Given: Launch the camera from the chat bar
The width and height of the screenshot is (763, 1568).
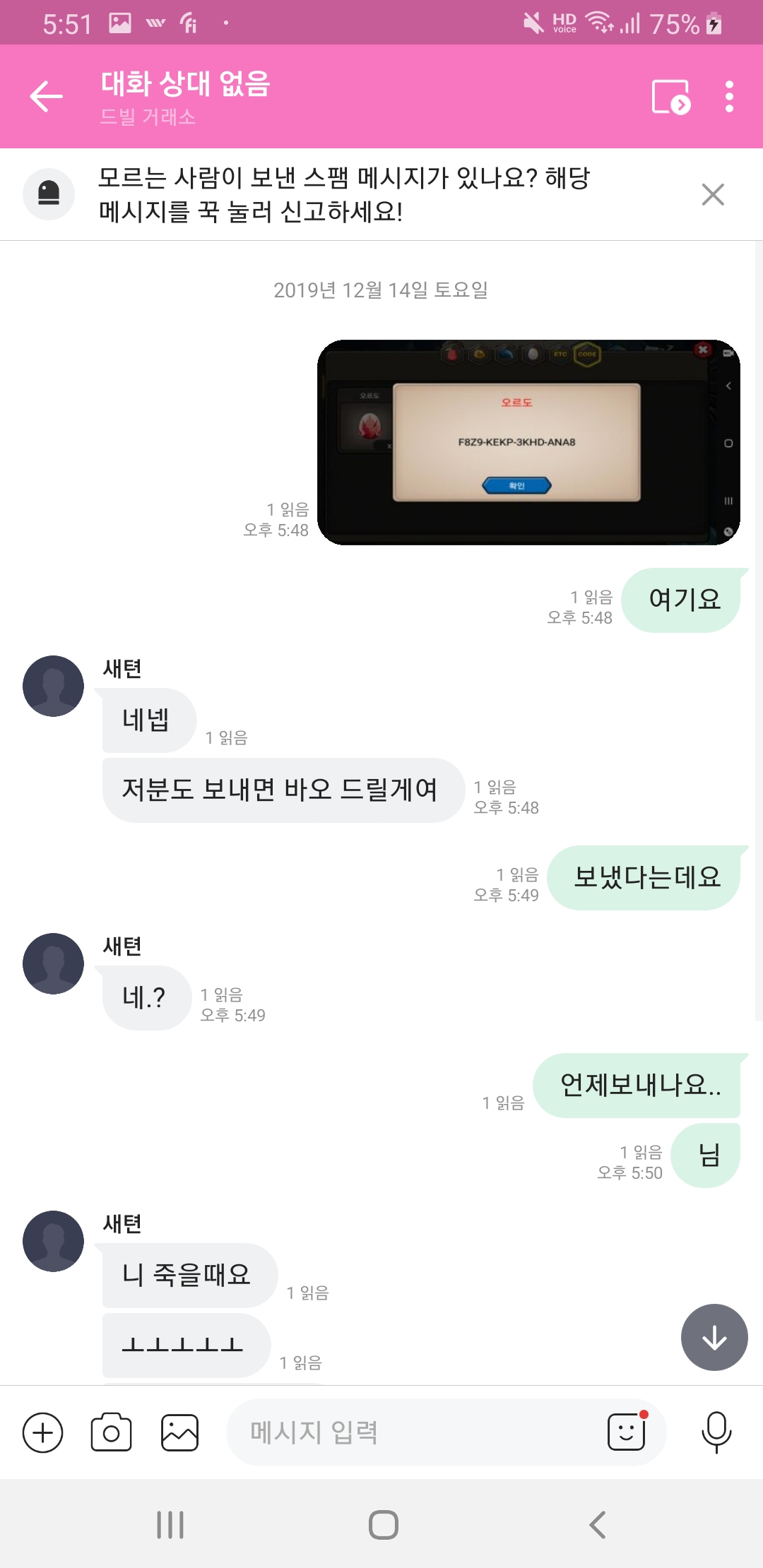Looking at the screenshot, I should [x=112, y=1432].
